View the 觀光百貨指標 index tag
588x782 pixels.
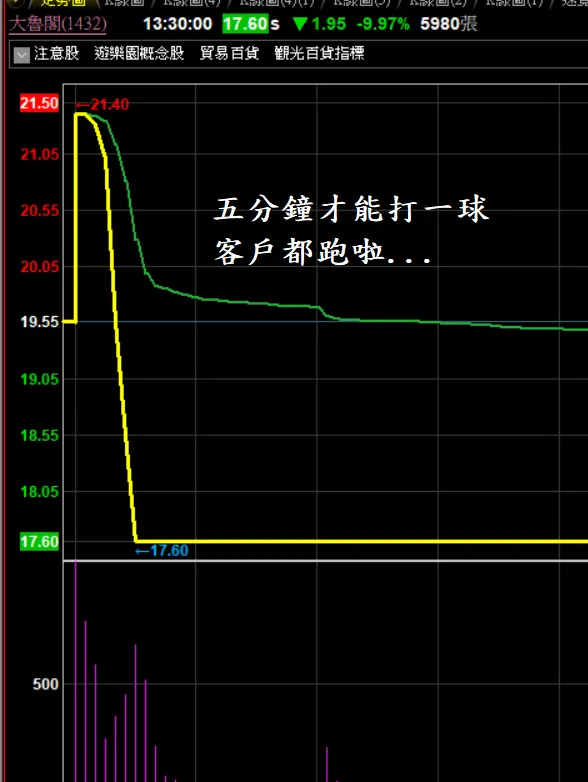click(x=319, y=53)
